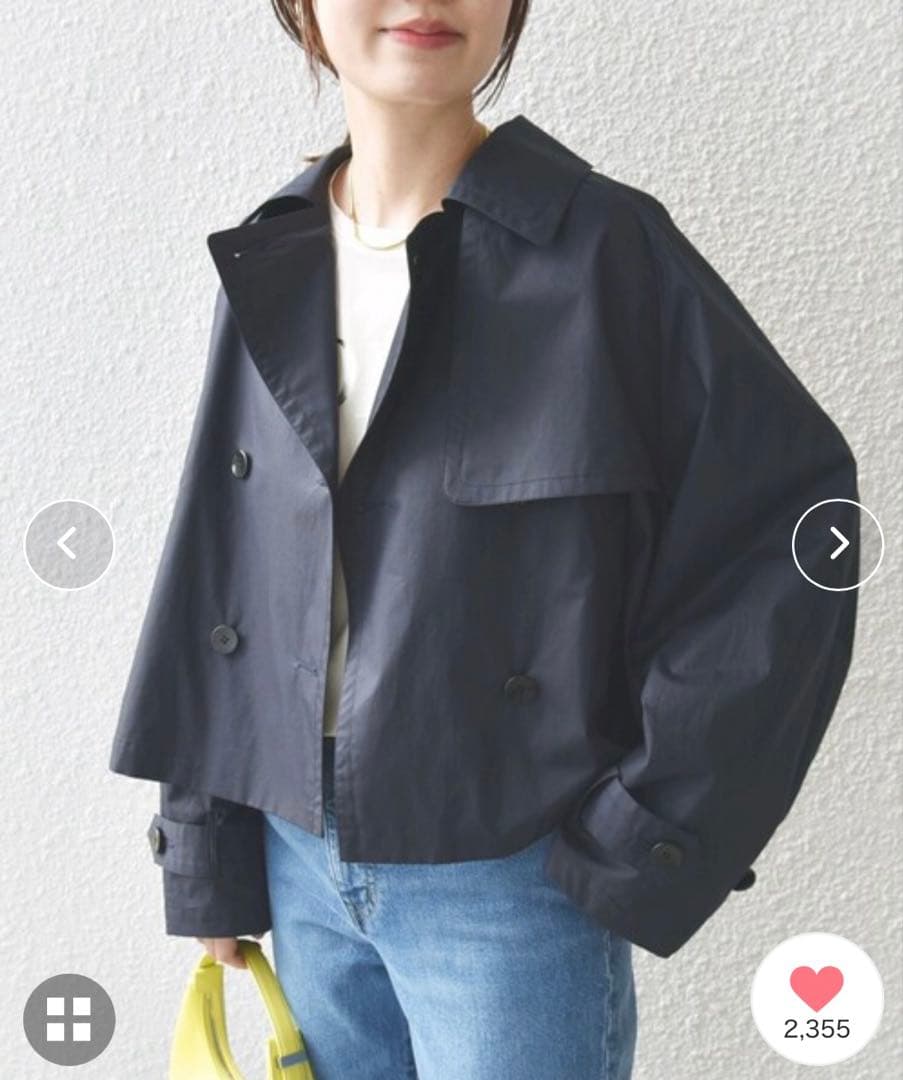Go to the previous product photo
Screen dimensions: 903x1080
coord(69,544)
